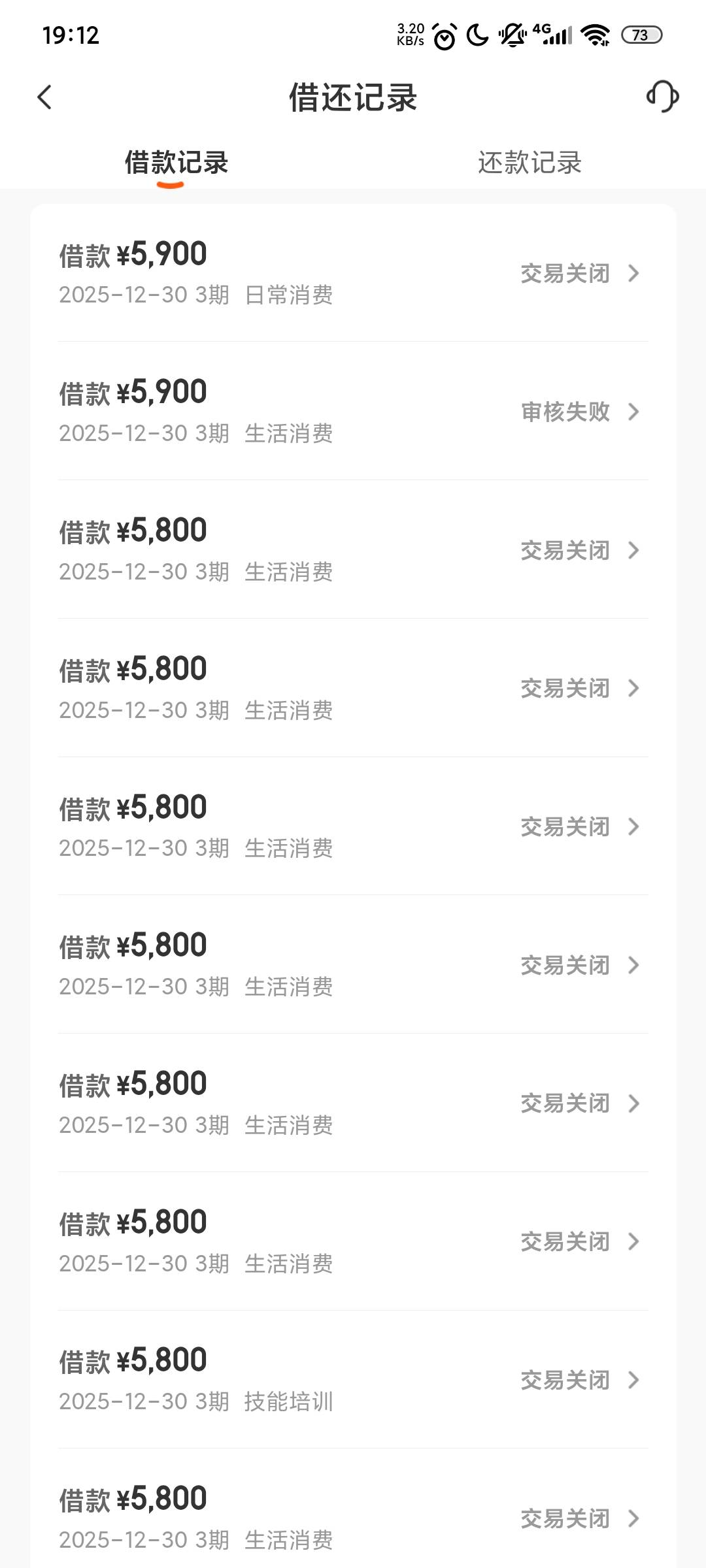Open the ¥5,900 日常消费 loan record
This screenshot has height=1568, width=706.
(353, 273)
